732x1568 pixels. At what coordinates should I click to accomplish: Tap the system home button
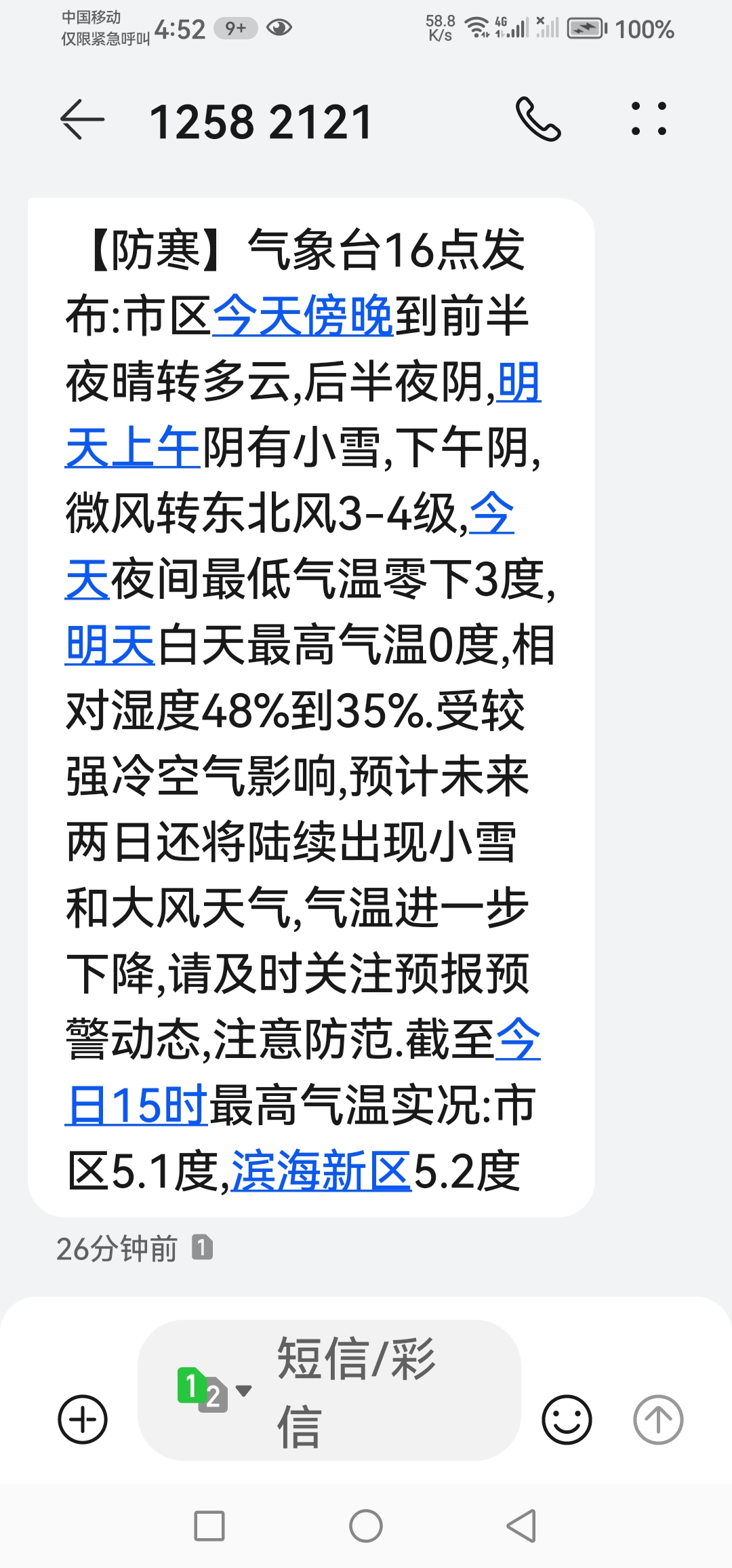click(x=366, y=1526)
